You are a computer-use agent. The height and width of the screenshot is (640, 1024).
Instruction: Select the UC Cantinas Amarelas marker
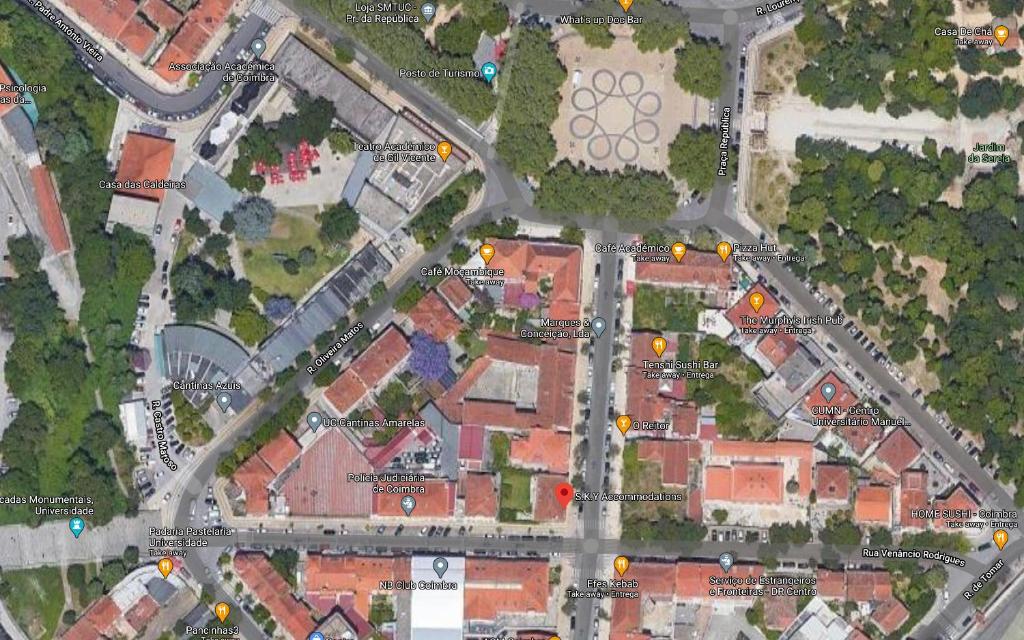pos(314,422)
